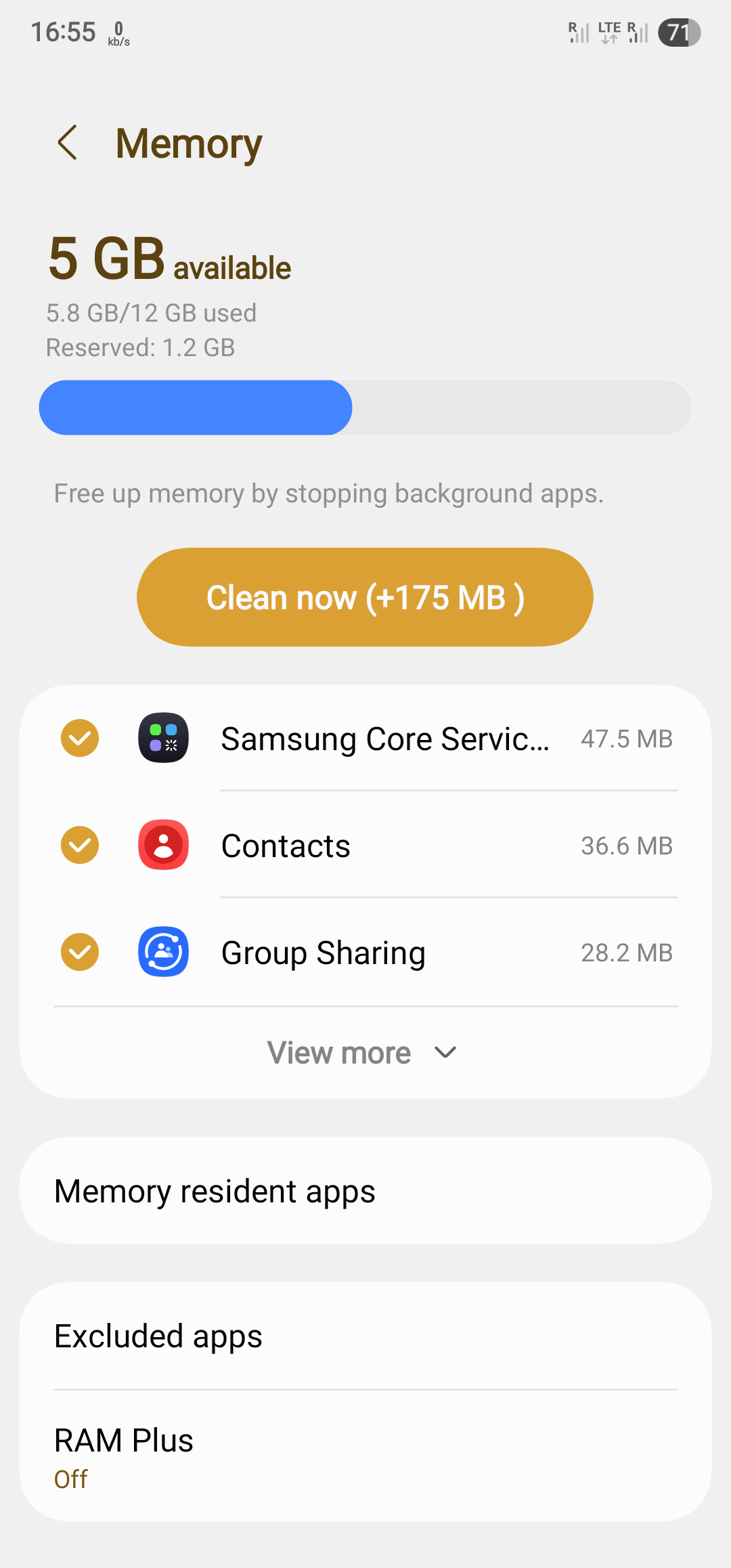Open the Excluded apps setting
731x1568 pixels.
pos(365,1336)
